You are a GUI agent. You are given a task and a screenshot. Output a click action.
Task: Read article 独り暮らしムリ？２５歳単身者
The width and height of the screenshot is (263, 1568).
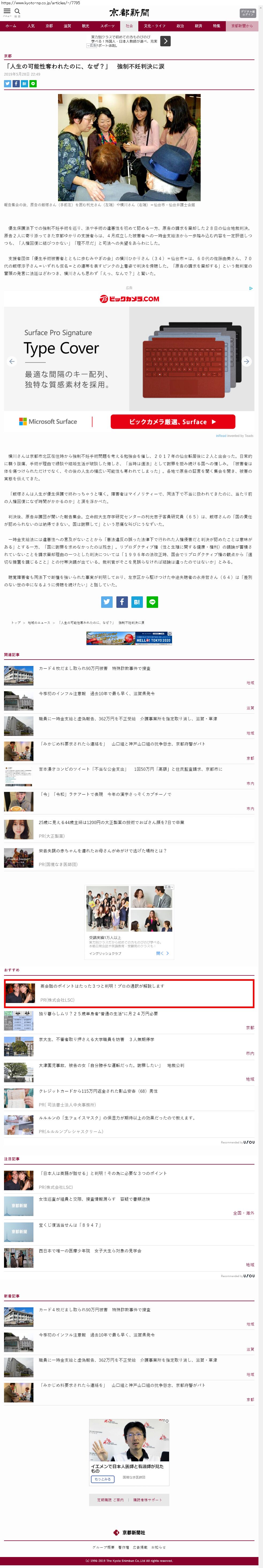98,1013
